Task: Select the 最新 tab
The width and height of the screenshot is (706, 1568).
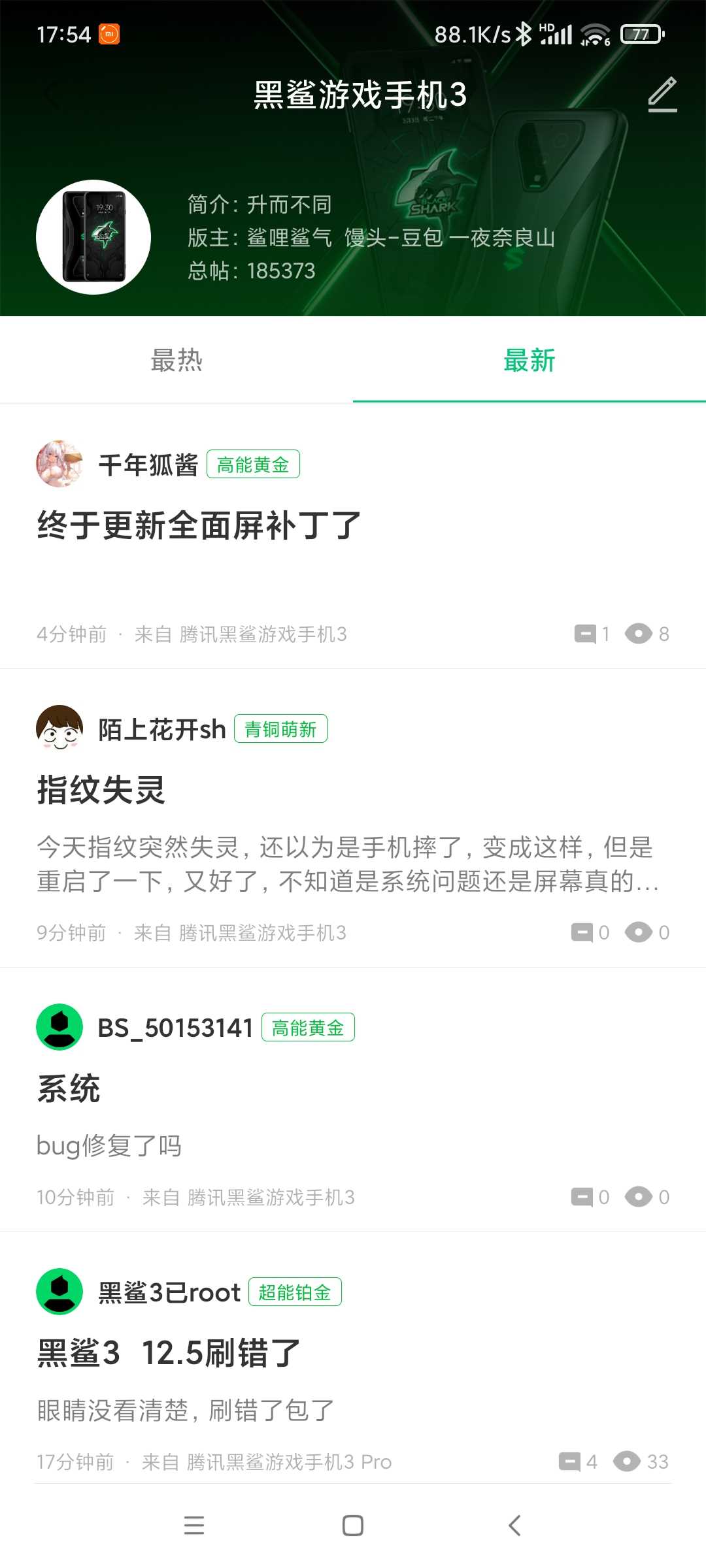Action: coord(529,360)
